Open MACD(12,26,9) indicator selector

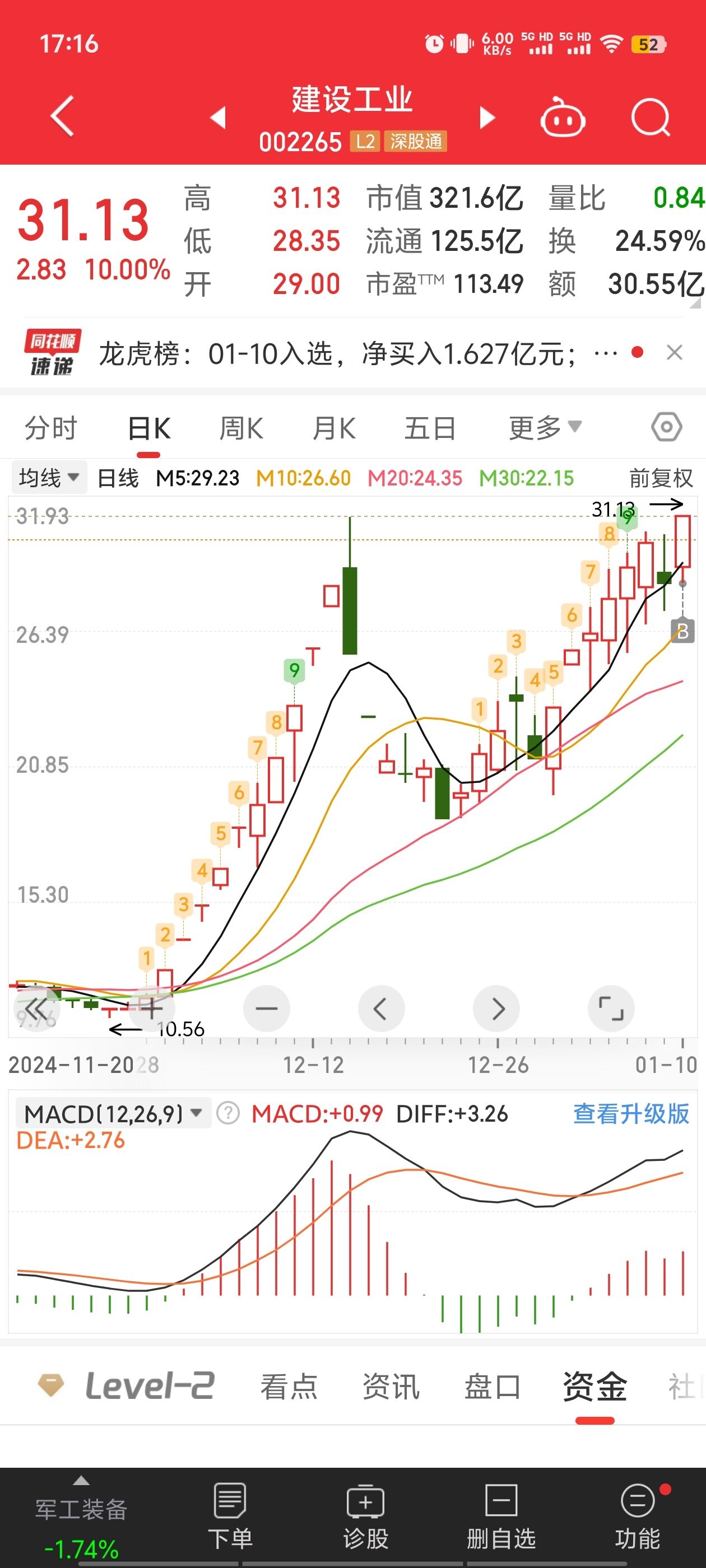pyautogui.click(x=113, y=1114)
